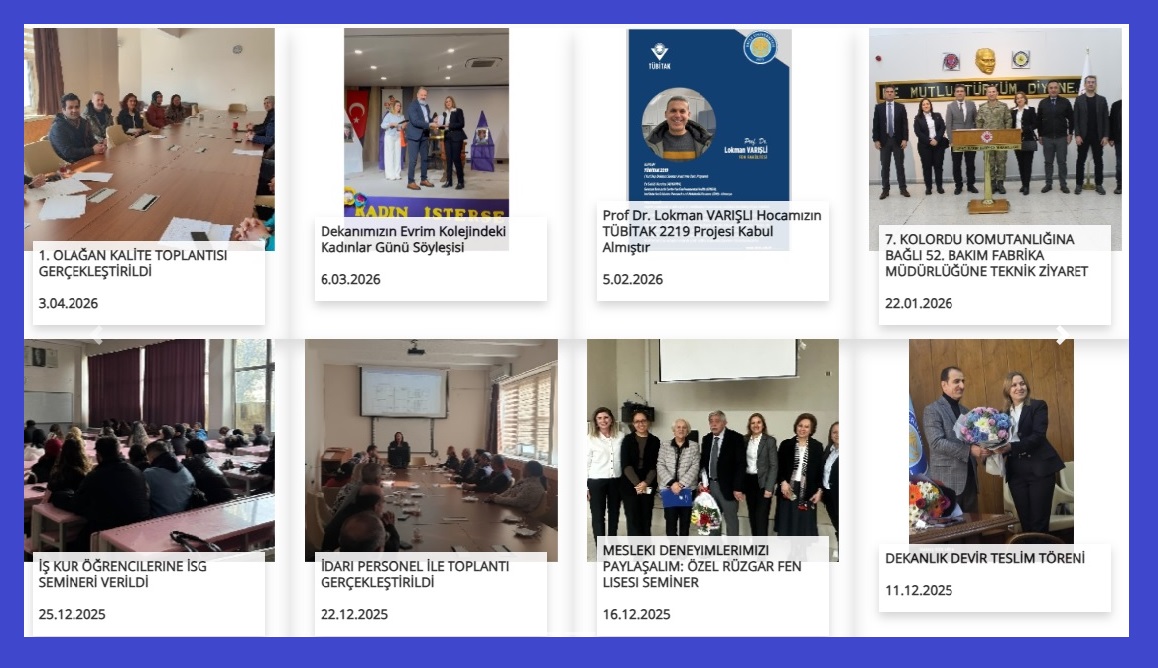This screenshot has width=1158, height=668.
Task: Open the Evrim Koleji Kadınlar Günü Söyleşisi card
Action: click(x=413, y=239)
